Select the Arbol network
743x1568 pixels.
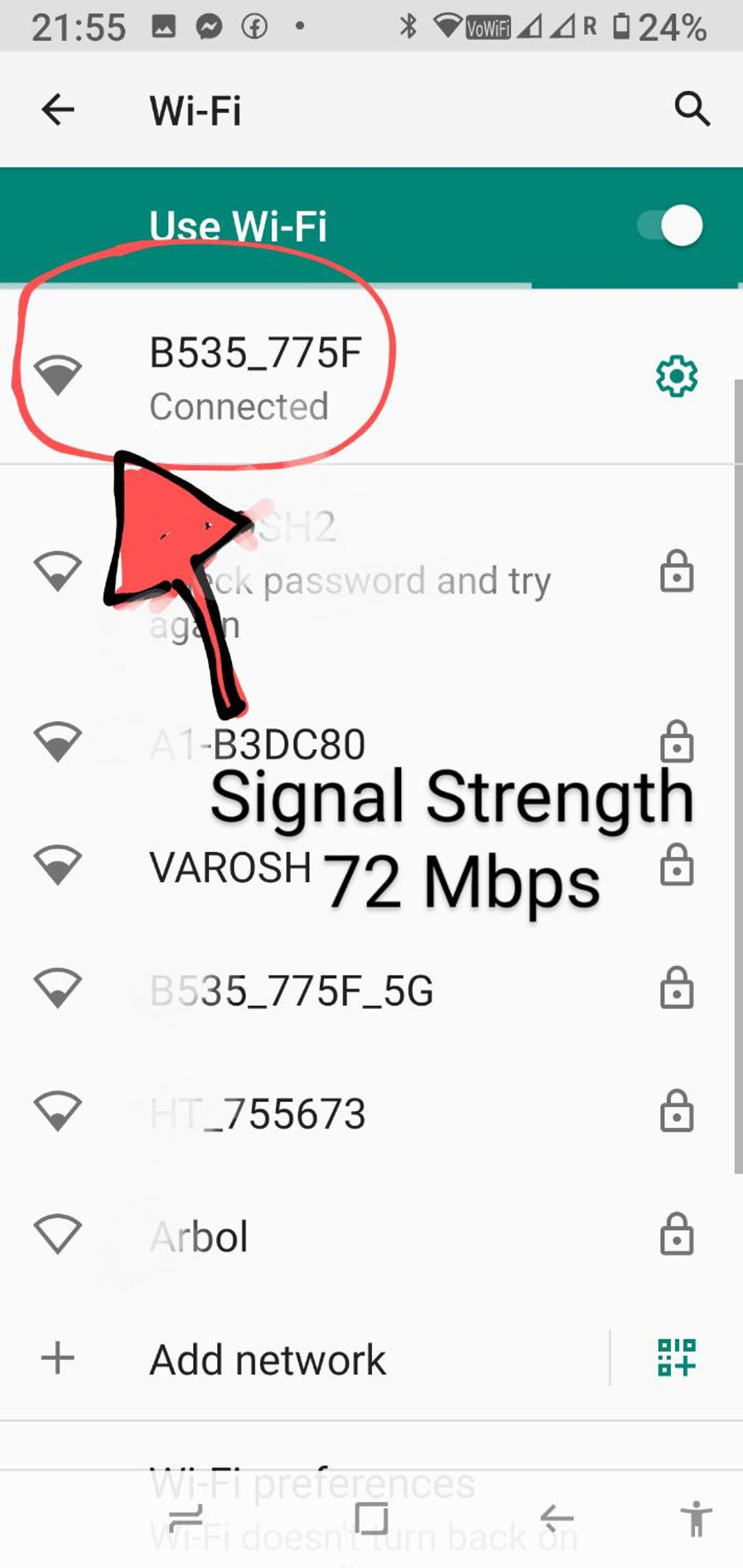click(x=200, y=1236)
